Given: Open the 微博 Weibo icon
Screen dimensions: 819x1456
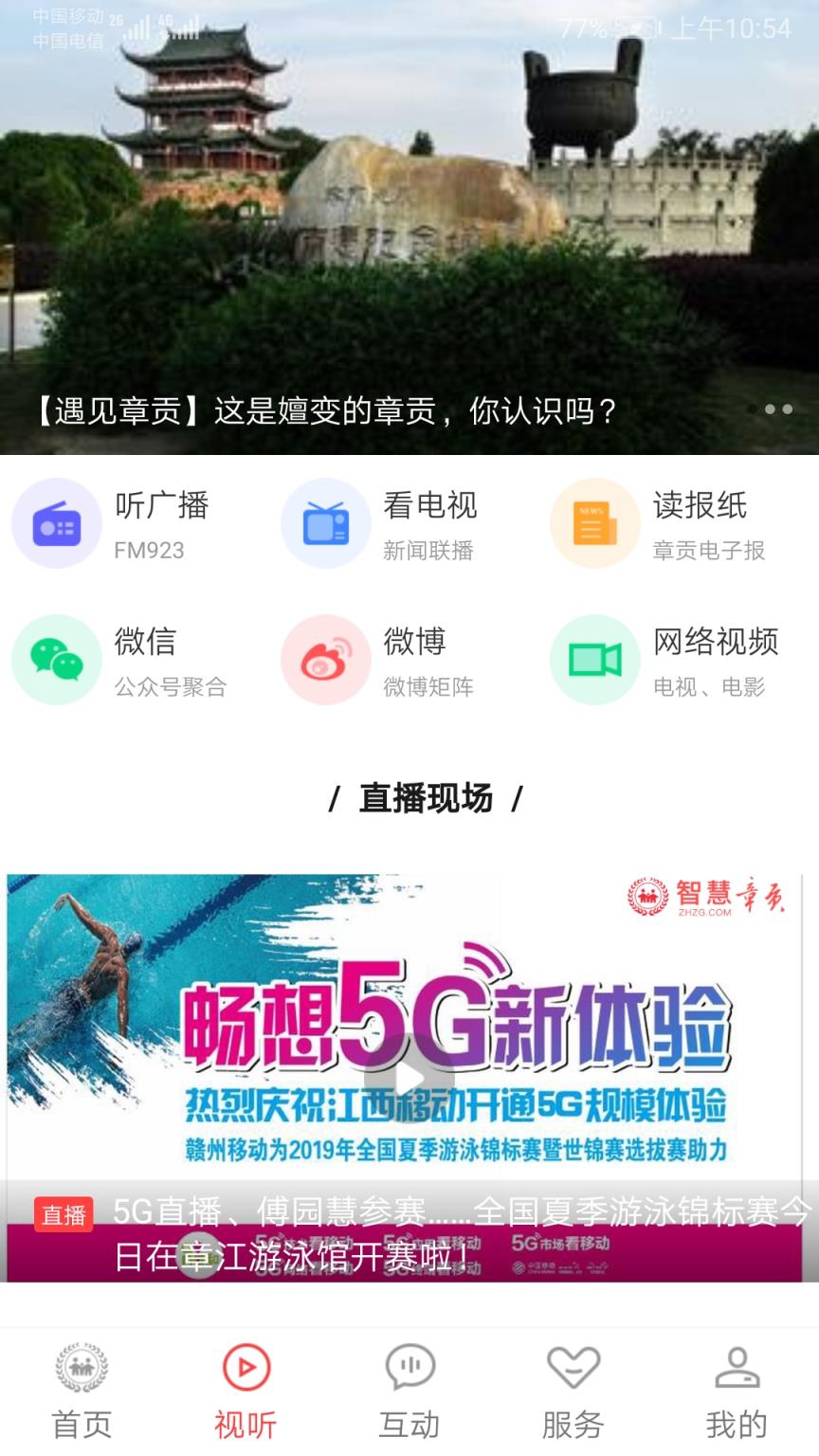Looking at the screenshot, I should (x=325, y=660).
